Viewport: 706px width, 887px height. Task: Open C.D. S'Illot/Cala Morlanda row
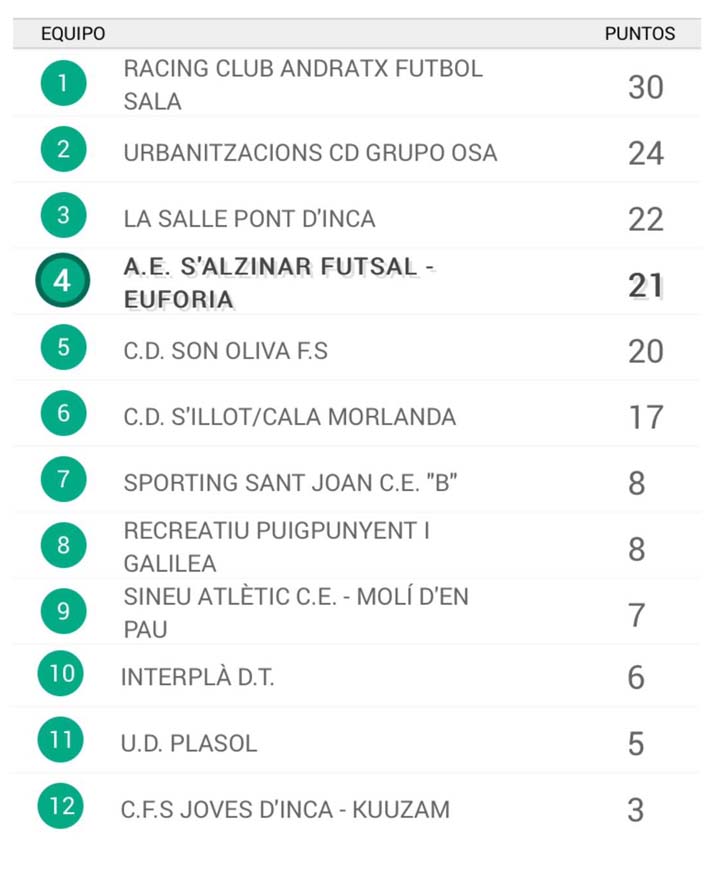[x=356, y=414]
